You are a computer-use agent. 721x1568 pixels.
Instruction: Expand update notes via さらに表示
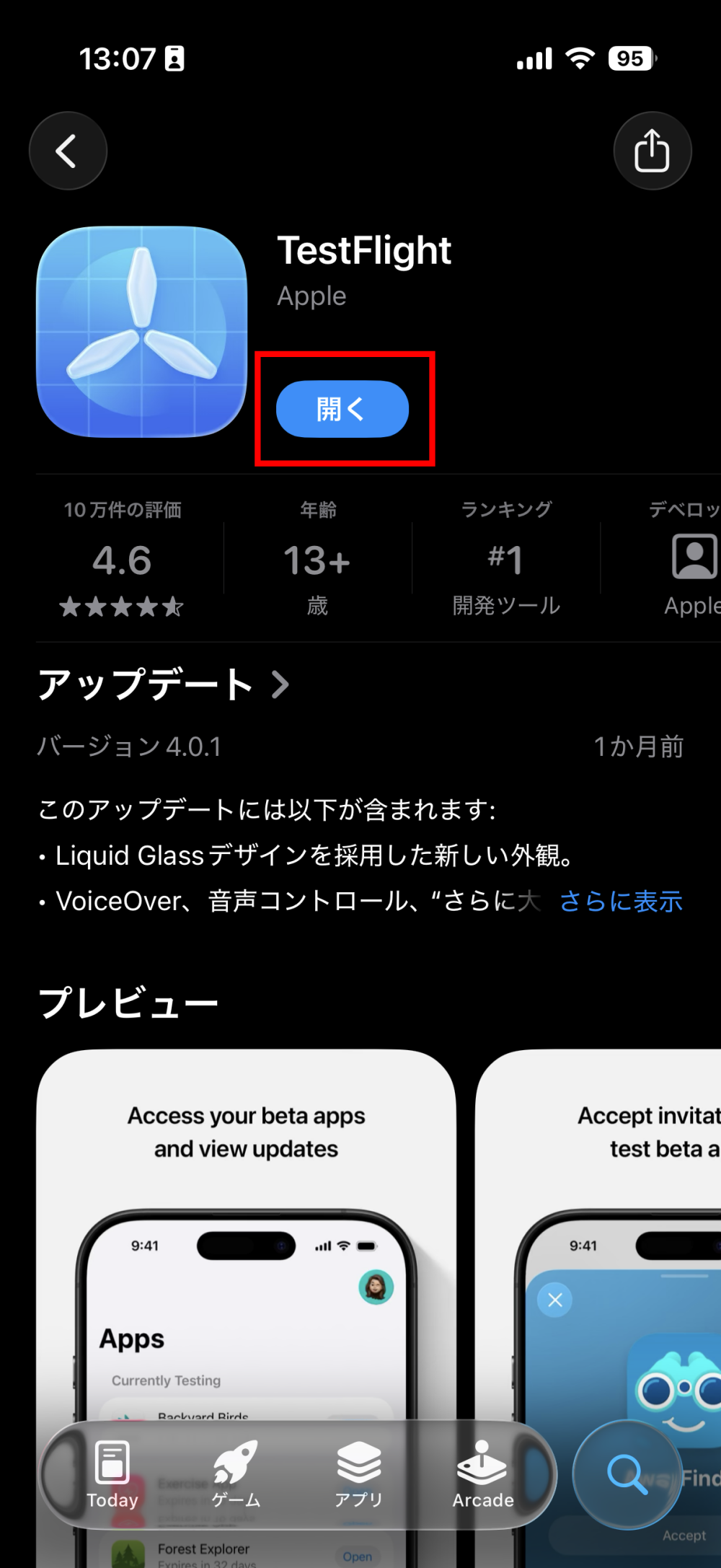(621, 901)
